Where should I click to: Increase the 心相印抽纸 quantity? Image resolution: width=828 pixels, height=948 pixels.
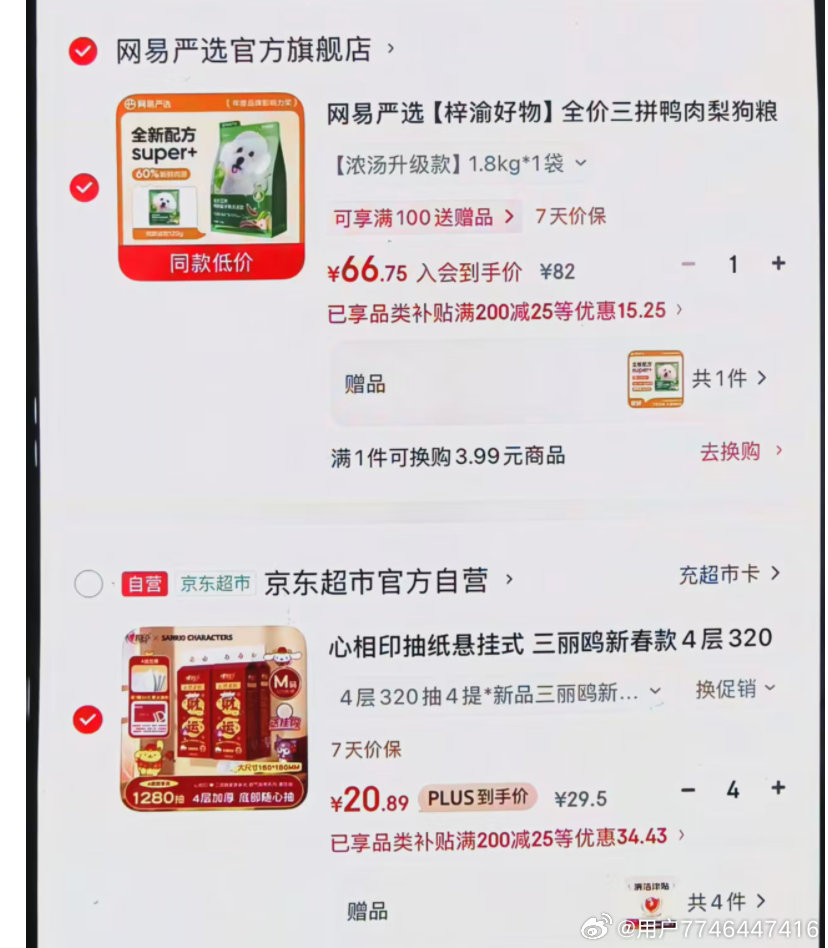click(x=778, y=789)
